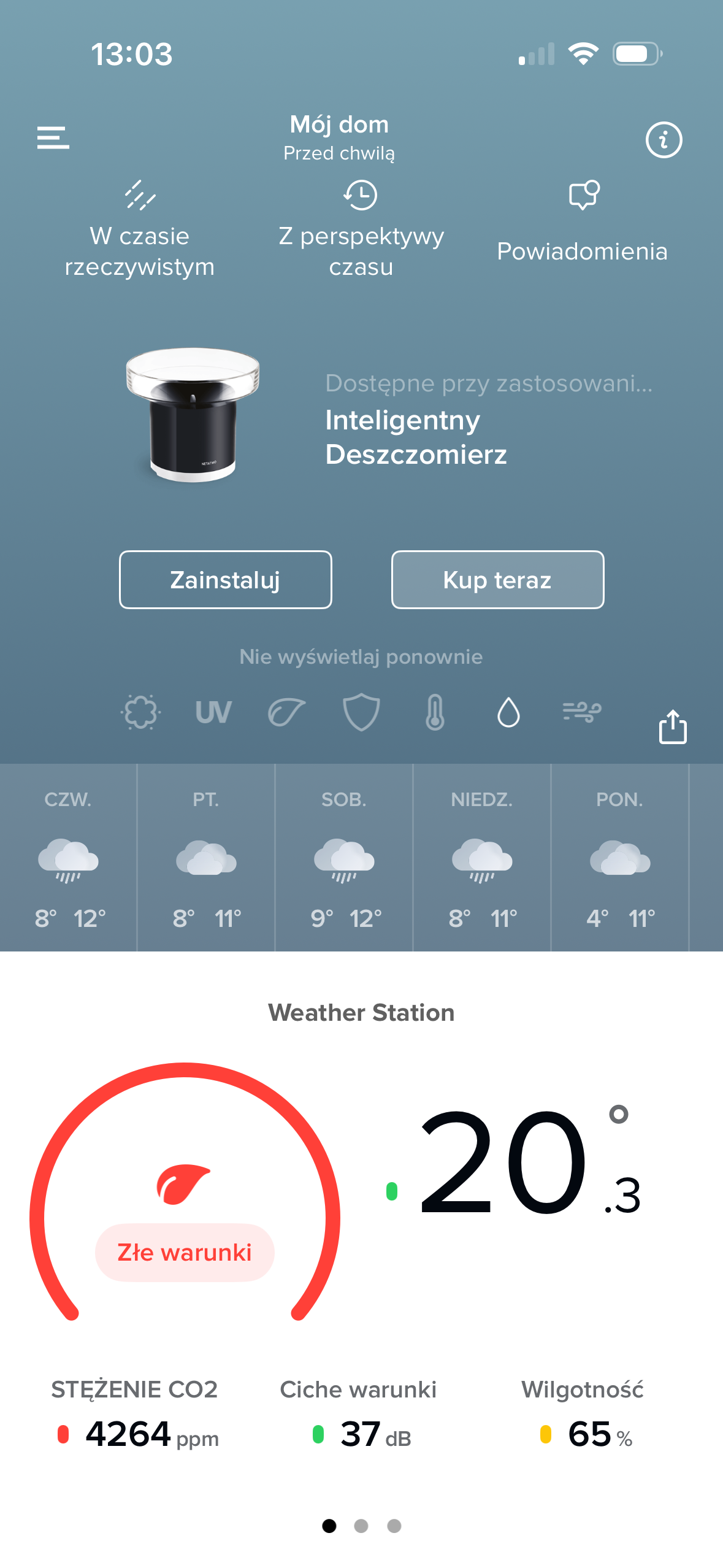The width and height of the screenshot is (723, 1568).
Task: Select the shield icon
Action: coord(361,712)
